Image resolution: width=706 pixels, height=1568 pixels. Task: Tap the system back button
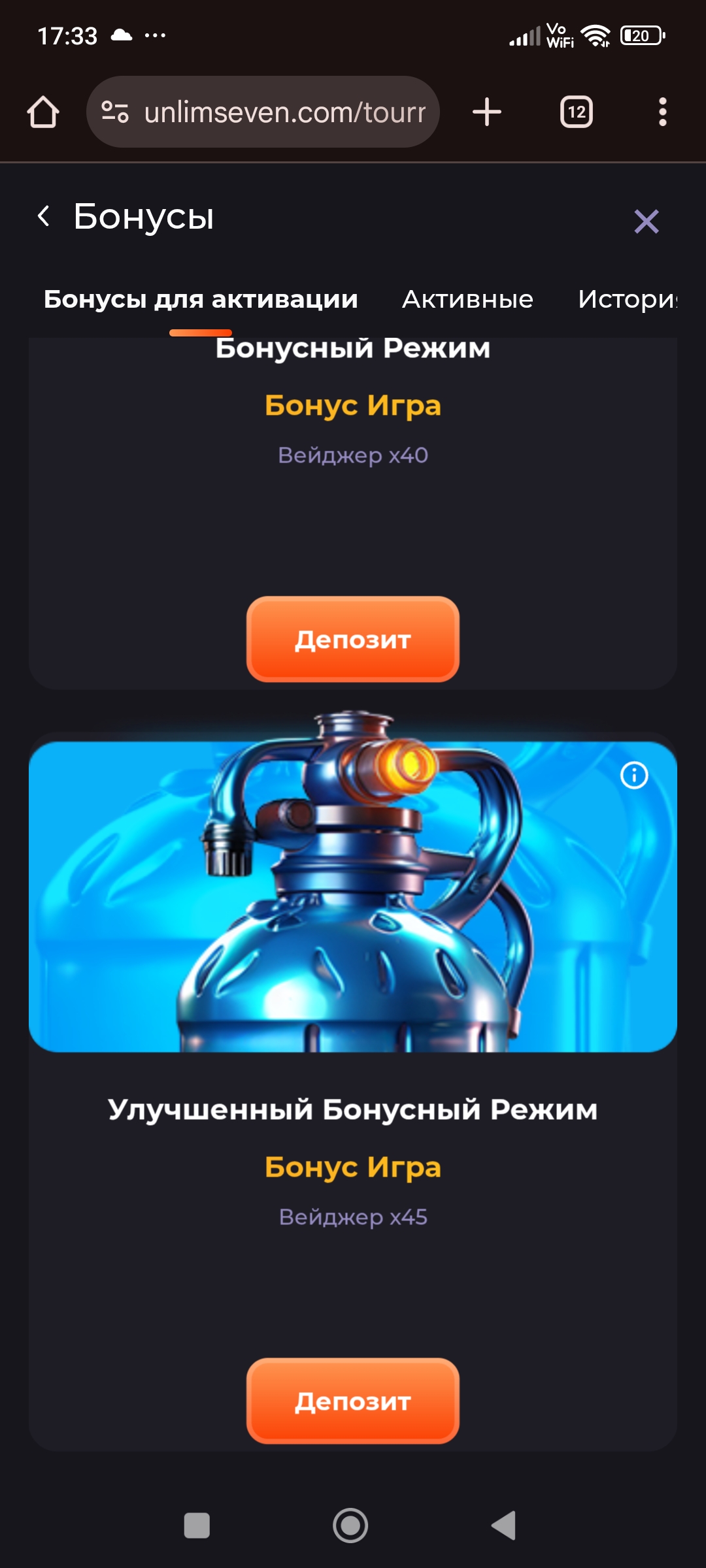click(504, 1526)
